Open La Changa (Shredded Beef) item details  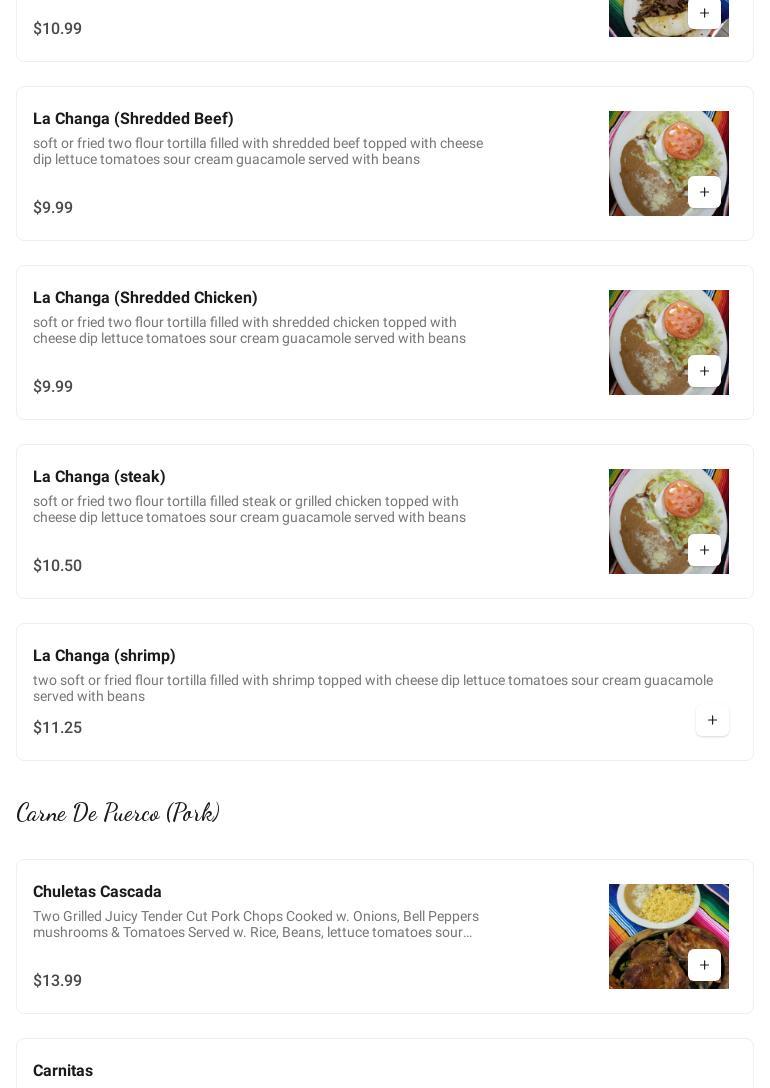click(133, 119)
